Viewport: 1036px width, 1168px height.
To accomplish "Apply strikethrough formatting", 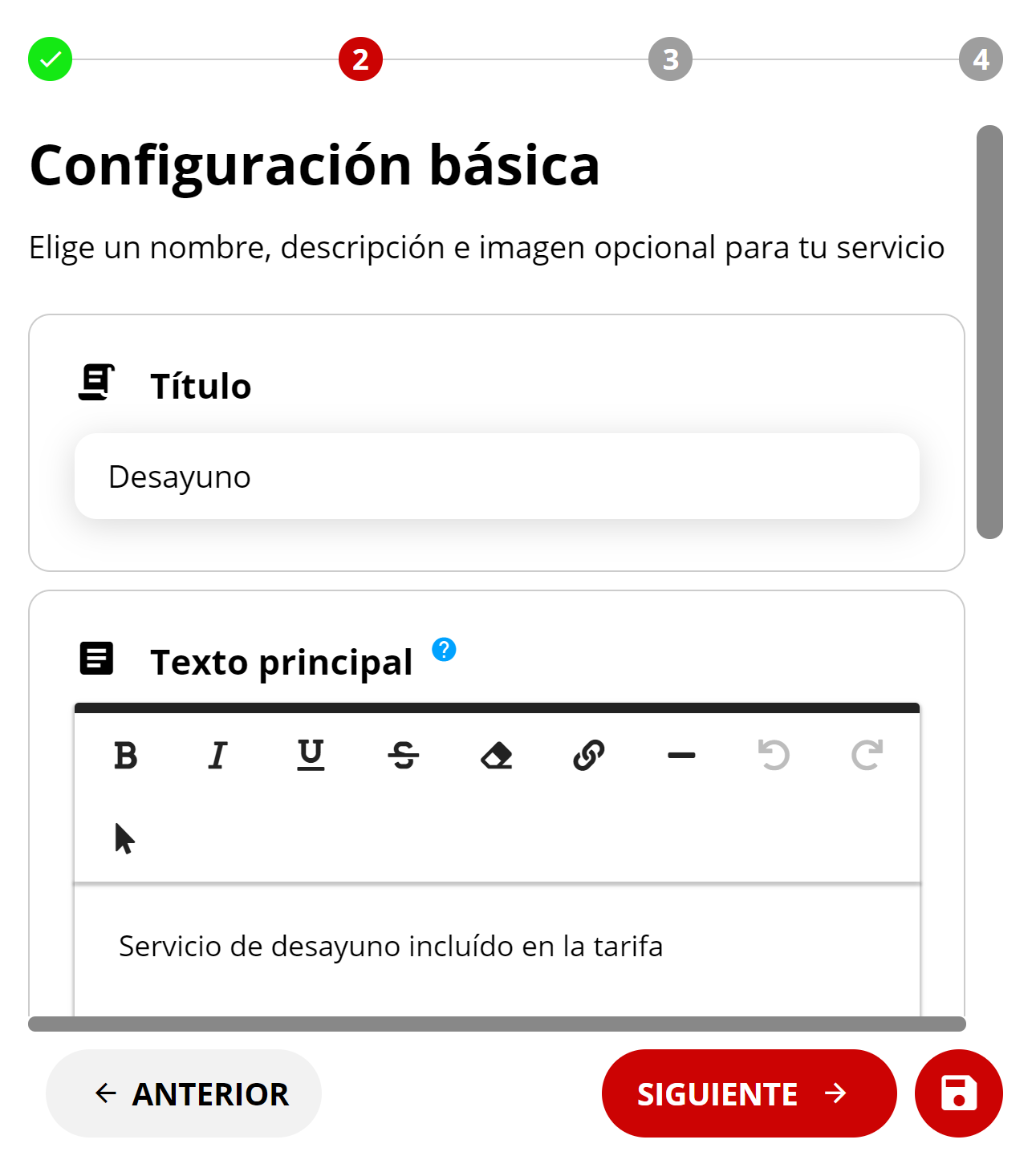I will (x=403, y=756).
